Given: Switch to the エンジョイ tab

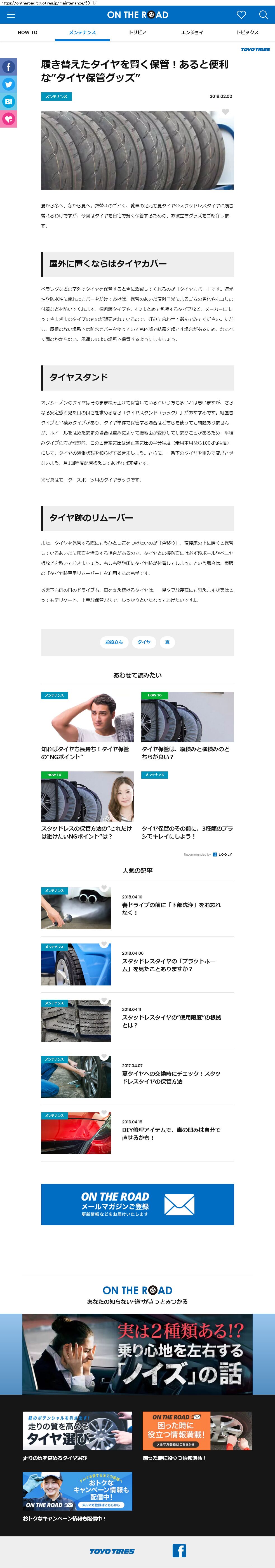Looking at the screenshot, I should pos(192,32).
